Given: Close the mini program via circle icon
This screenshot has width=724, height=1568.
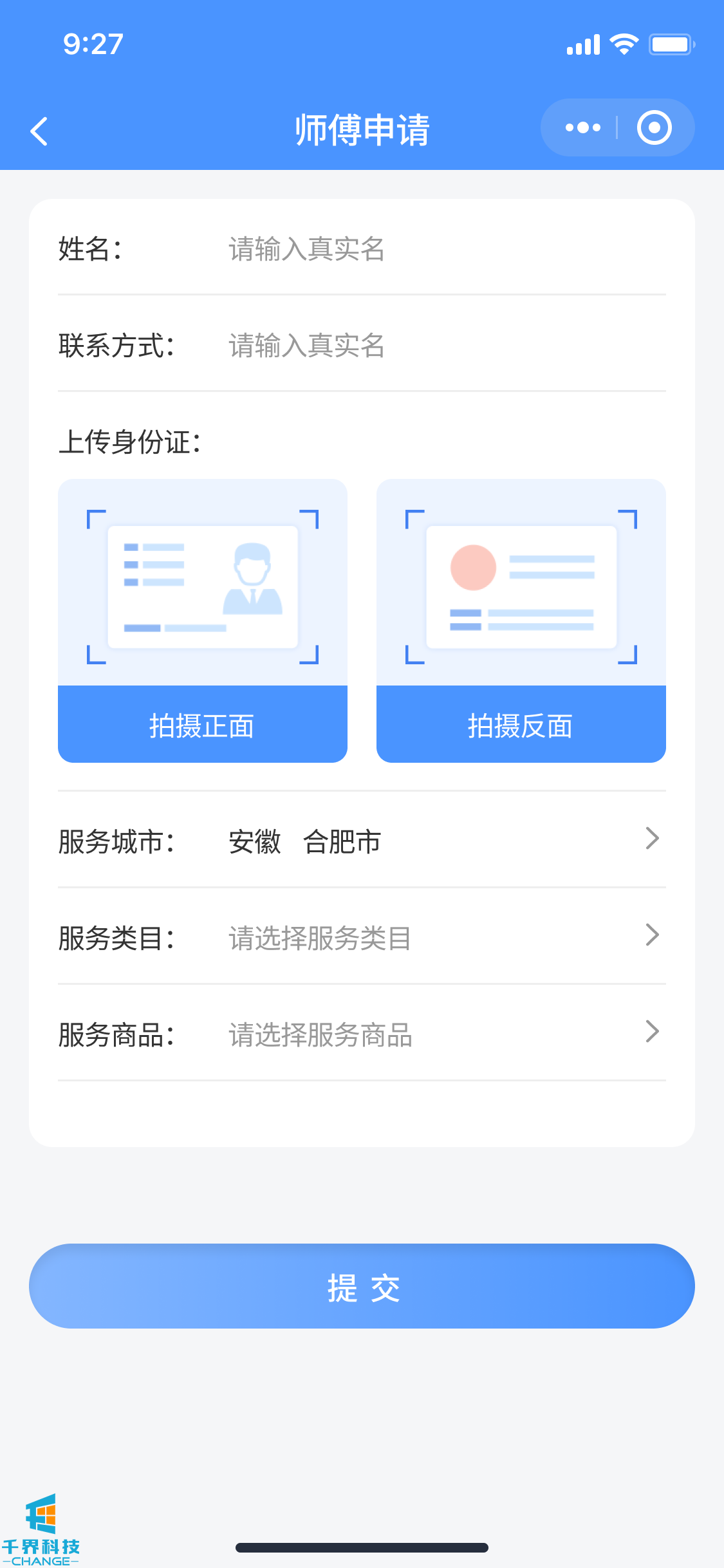Looking at the screenshot, I should (x=654, y=127).
